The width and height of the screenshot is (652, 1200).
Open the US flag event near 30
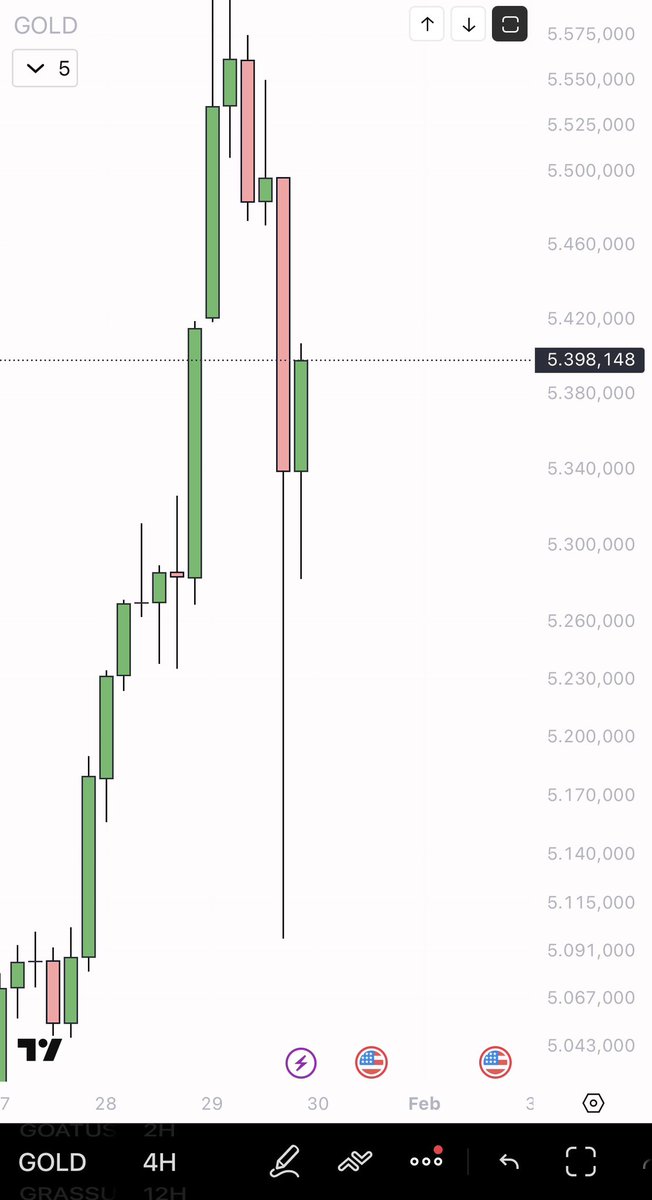(371, 1062)
